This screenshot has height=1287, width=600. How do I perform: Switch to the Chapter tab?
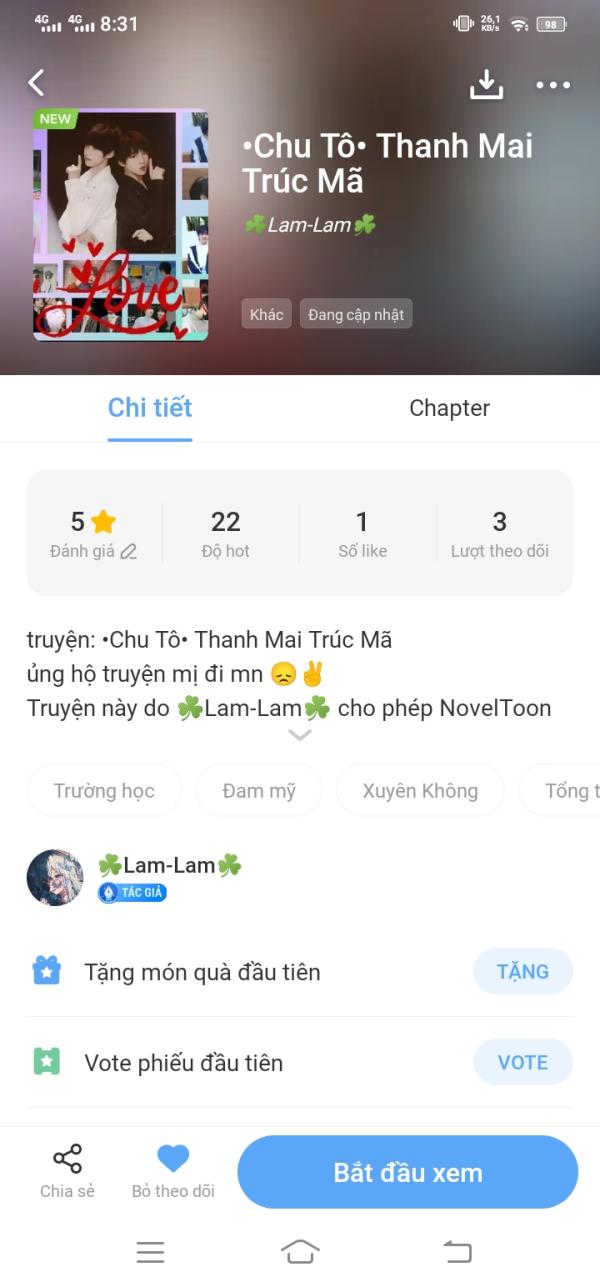click(x=449, y=408)
